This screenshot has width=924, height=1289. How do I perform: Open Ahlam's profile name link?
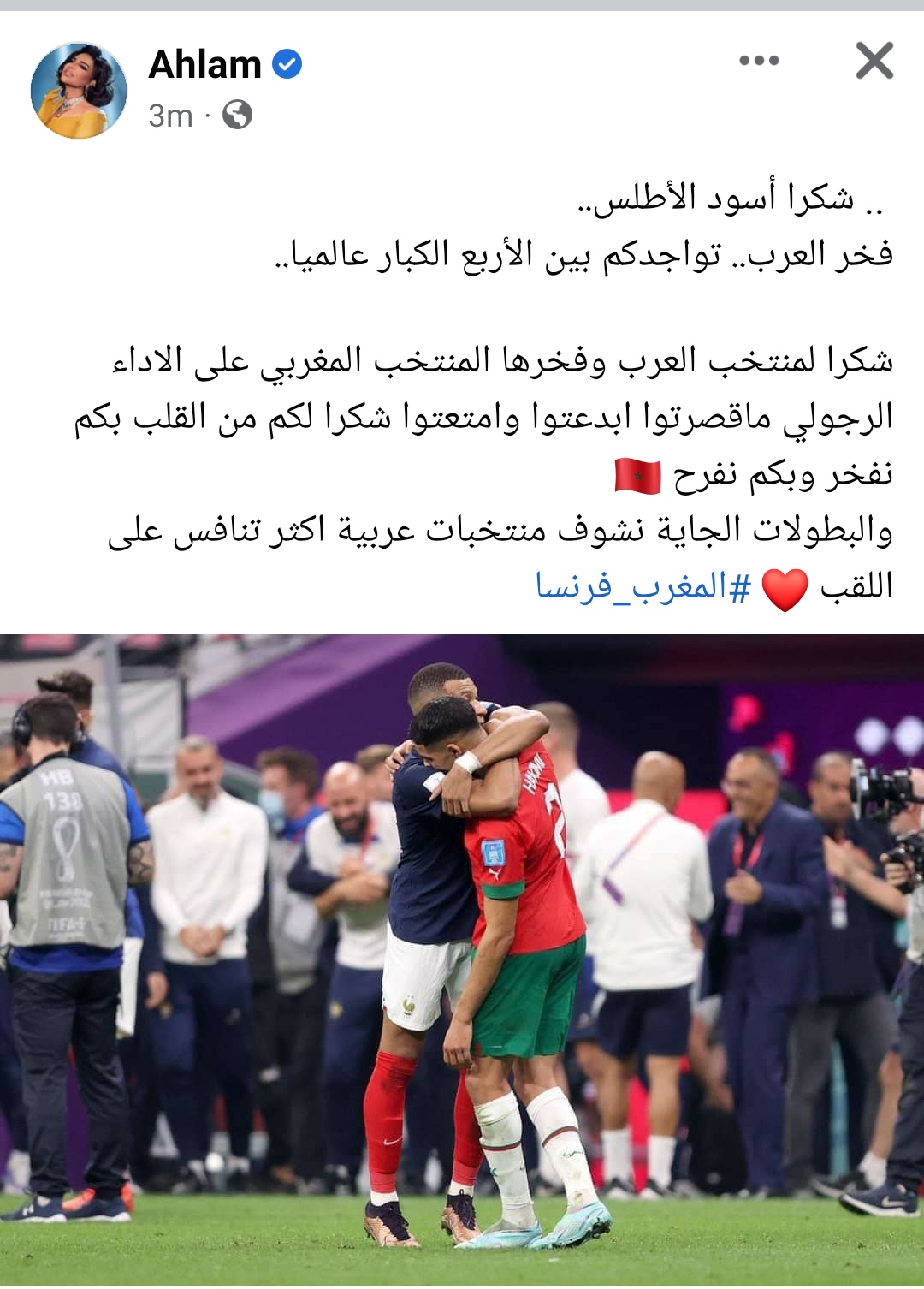click(205, 65)
